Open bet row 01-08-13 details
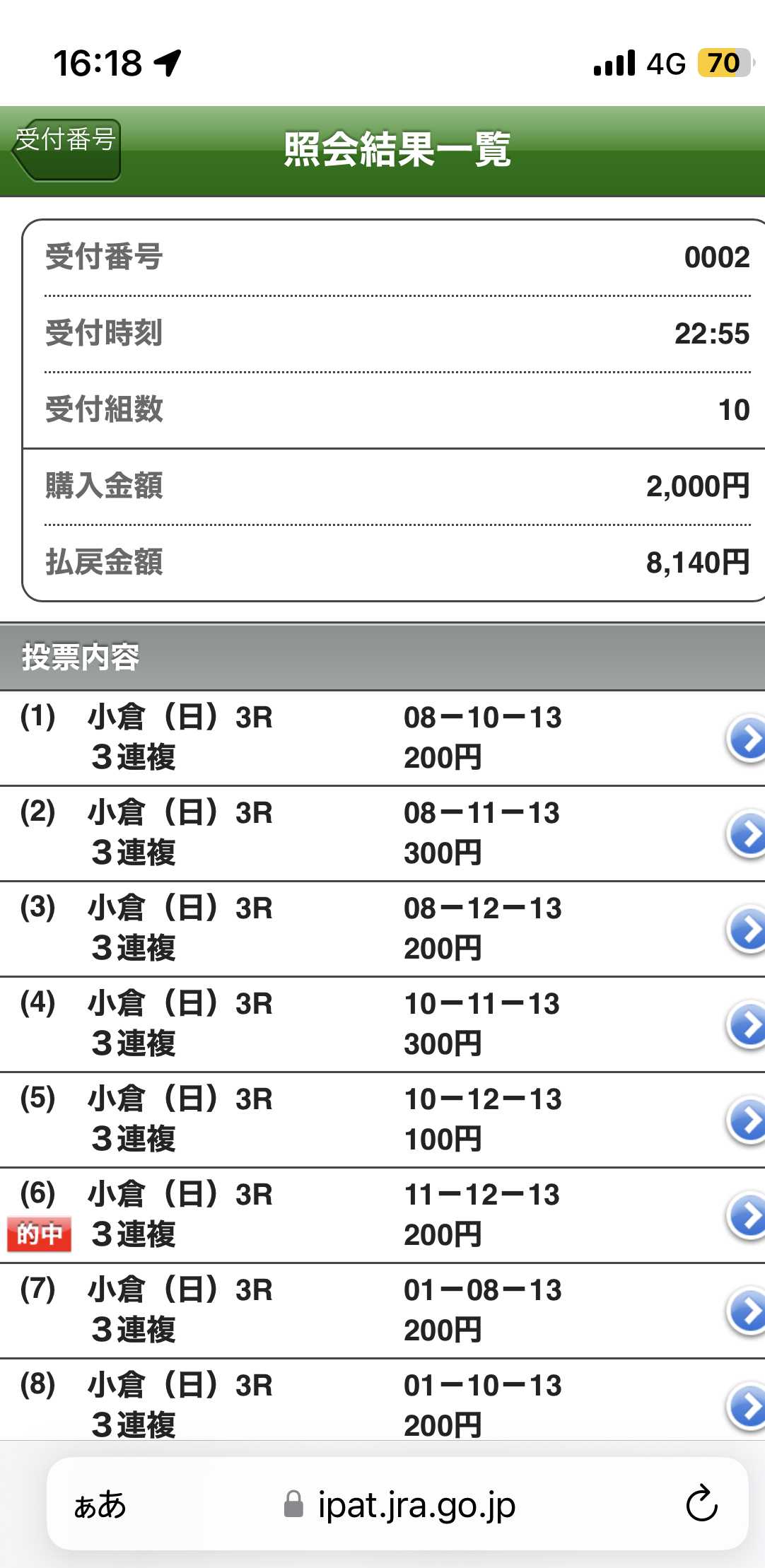Screen dimensions: 765x1568 (x=745, y=1311)
